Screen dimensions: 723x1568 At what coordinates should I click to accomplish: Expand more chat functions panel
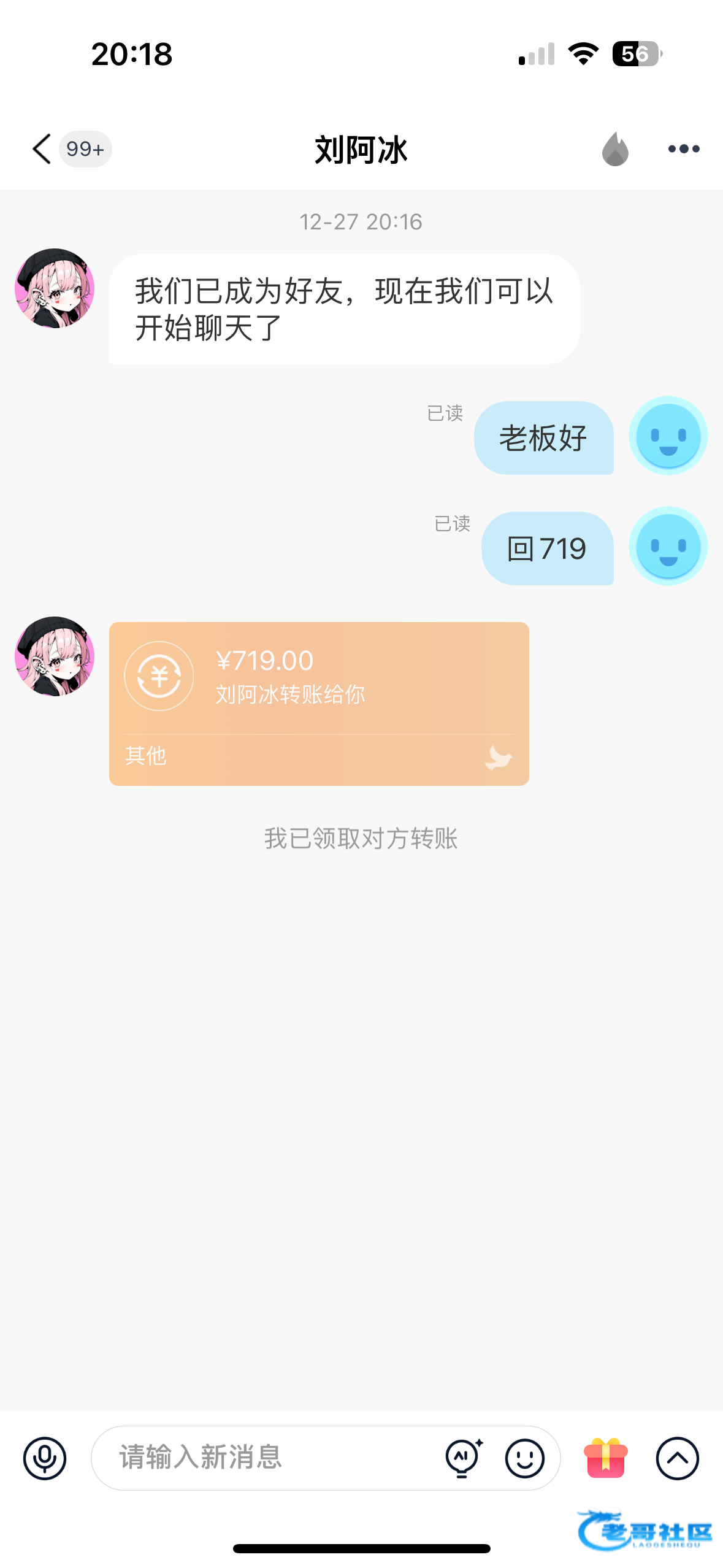point(678,1458)
